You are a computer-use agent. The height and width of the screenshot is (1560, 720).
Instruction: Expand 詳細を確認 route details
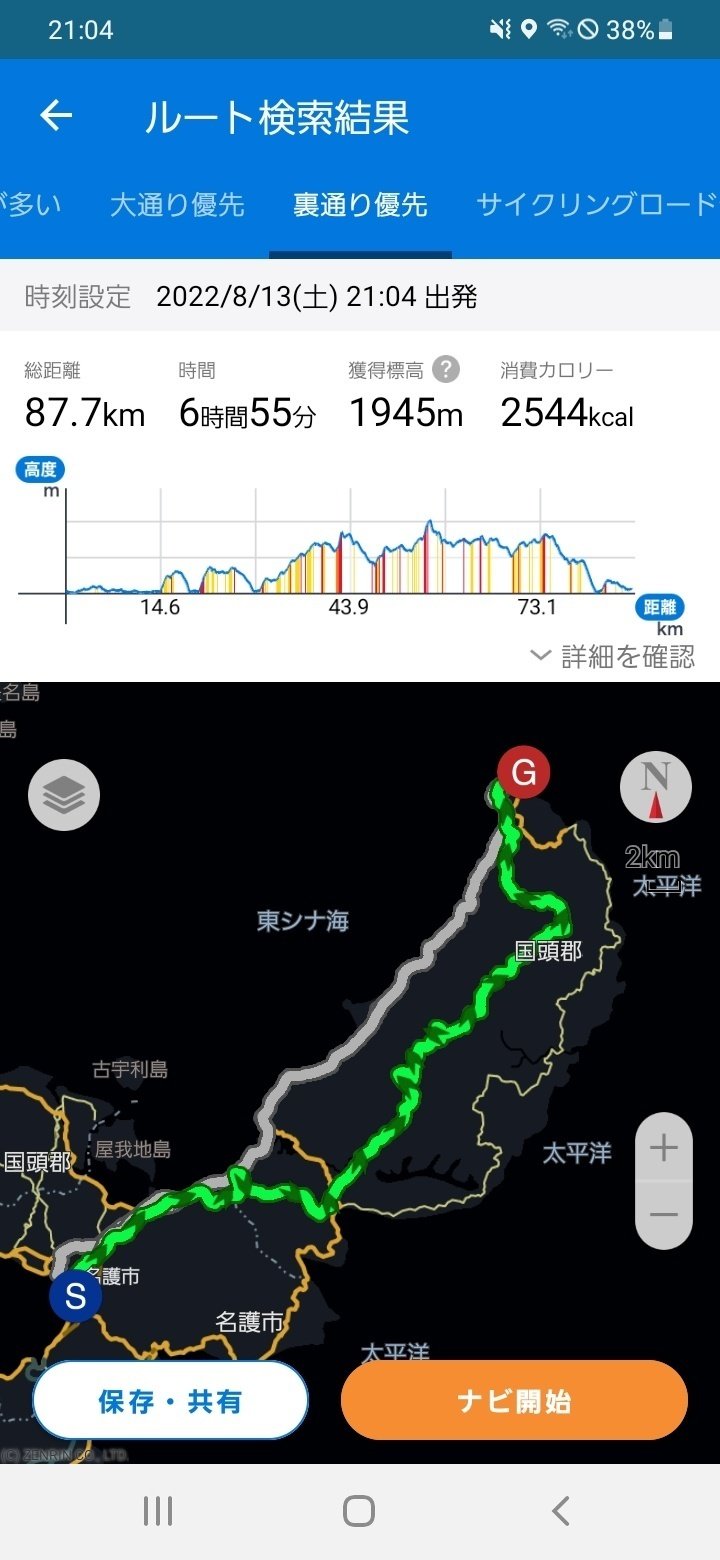(613, 656)
